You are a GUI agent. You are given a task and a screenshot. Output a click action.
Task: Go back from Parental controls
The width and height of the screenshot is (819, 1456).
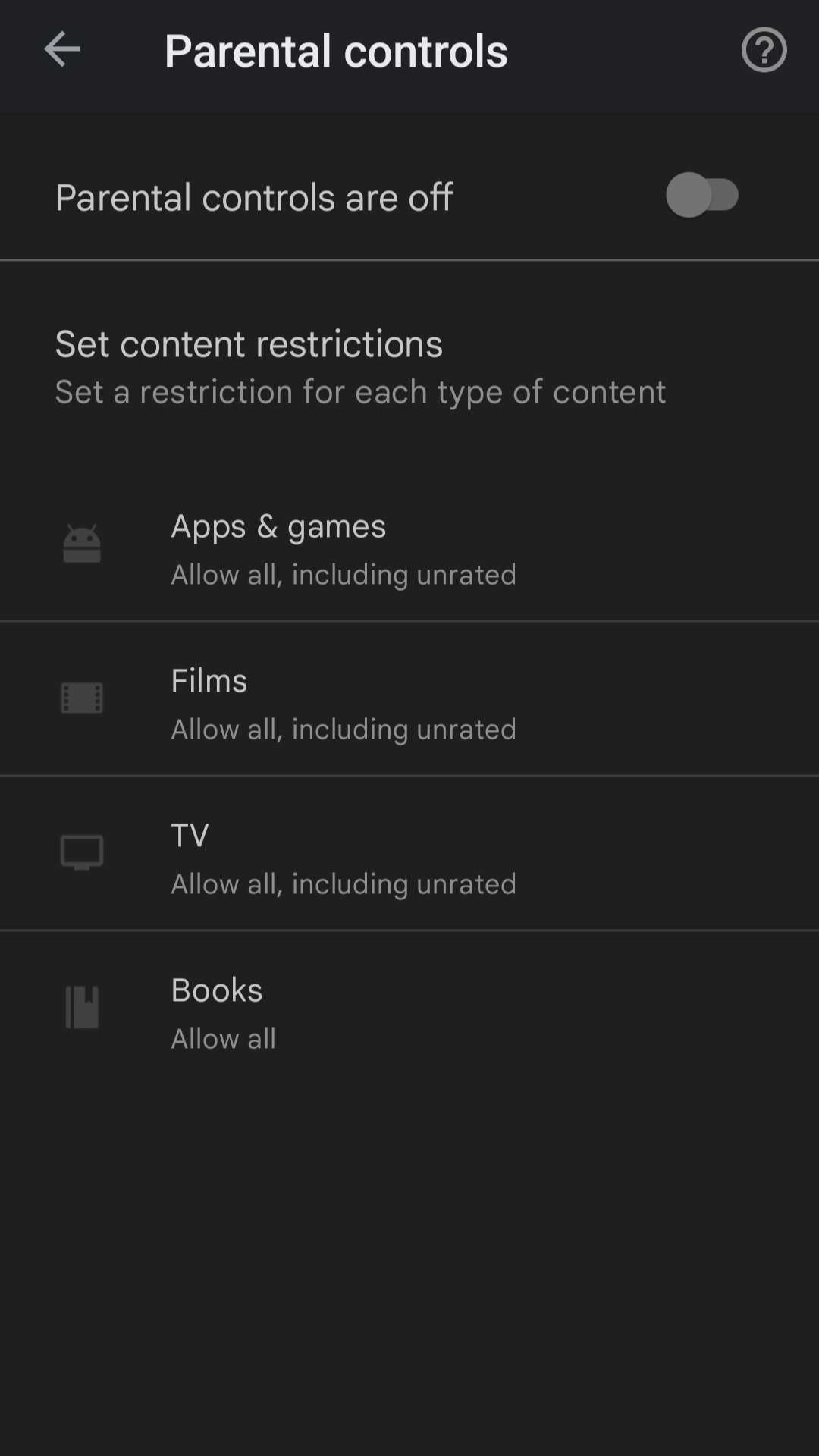click(x=62, y=50)
